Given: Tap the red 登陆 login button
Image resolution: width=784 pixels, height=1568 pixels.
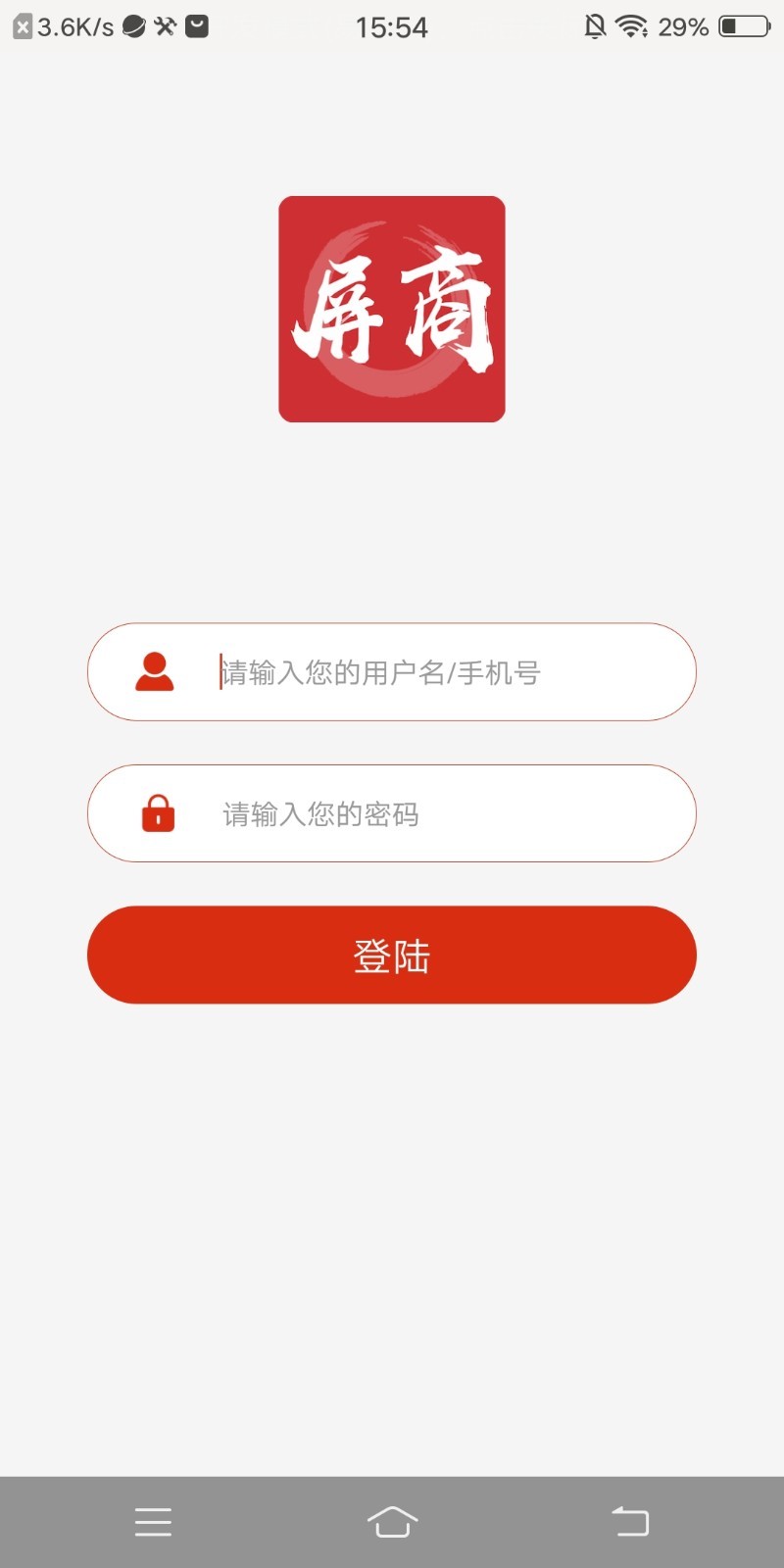Looking at the screenshot, I should click(392, 955).
